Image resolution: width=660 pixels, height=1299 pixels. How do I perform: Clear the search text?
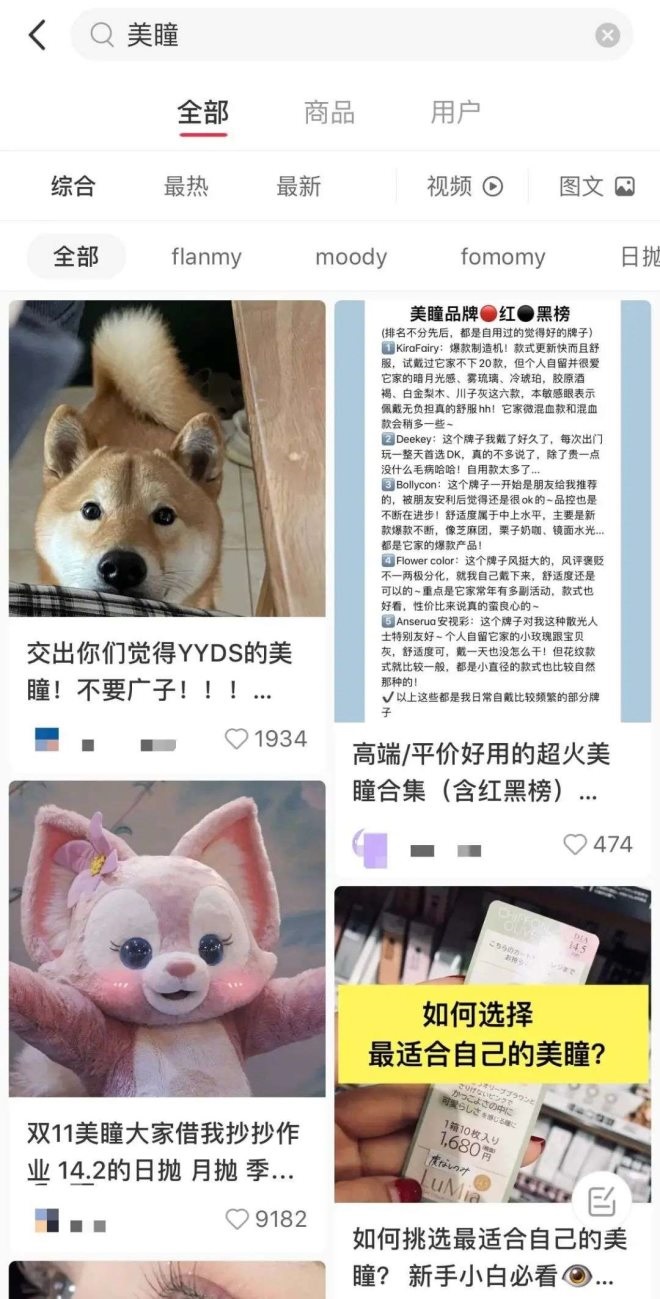coord(607,36)
